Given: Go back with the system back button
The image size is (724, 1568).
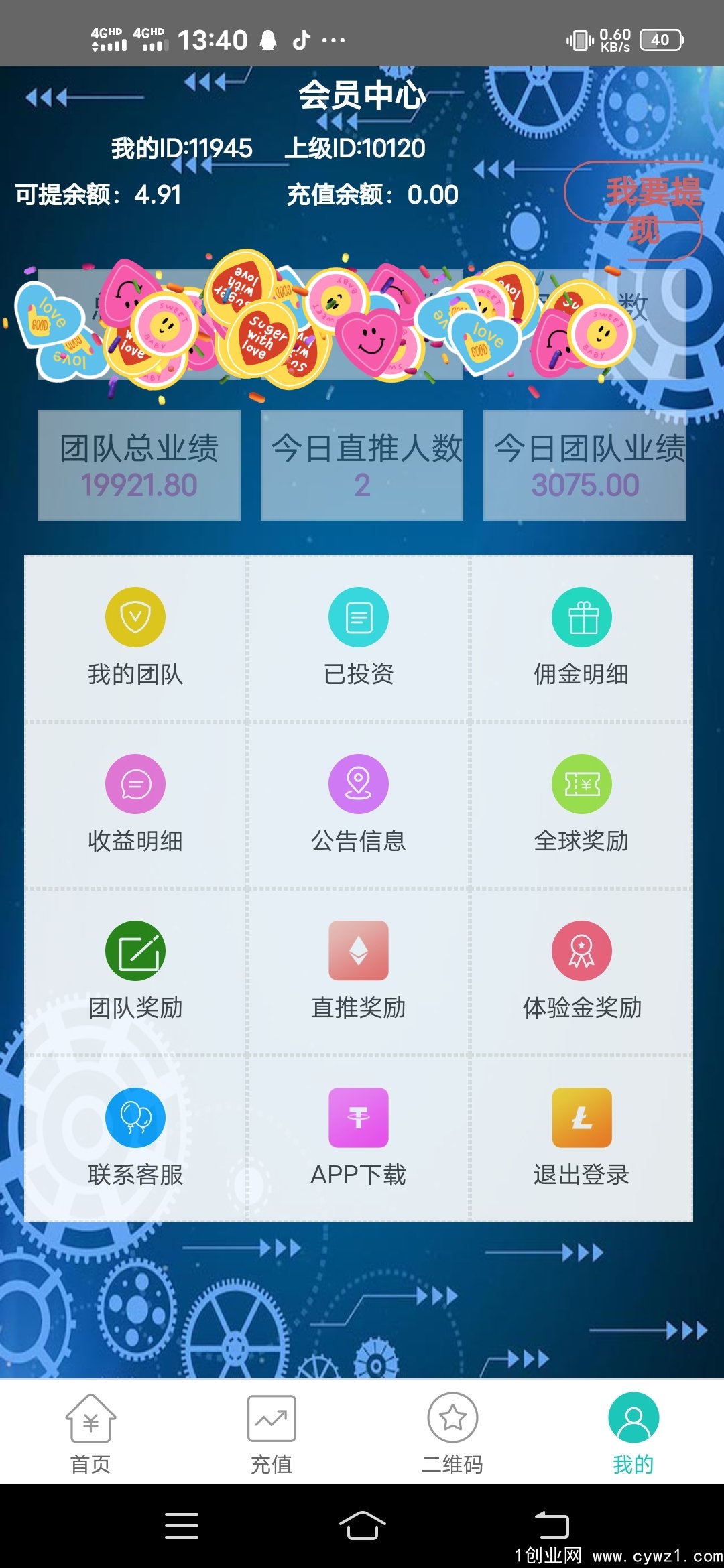Looking at the screenshot, I should (x=551, y=1526).
